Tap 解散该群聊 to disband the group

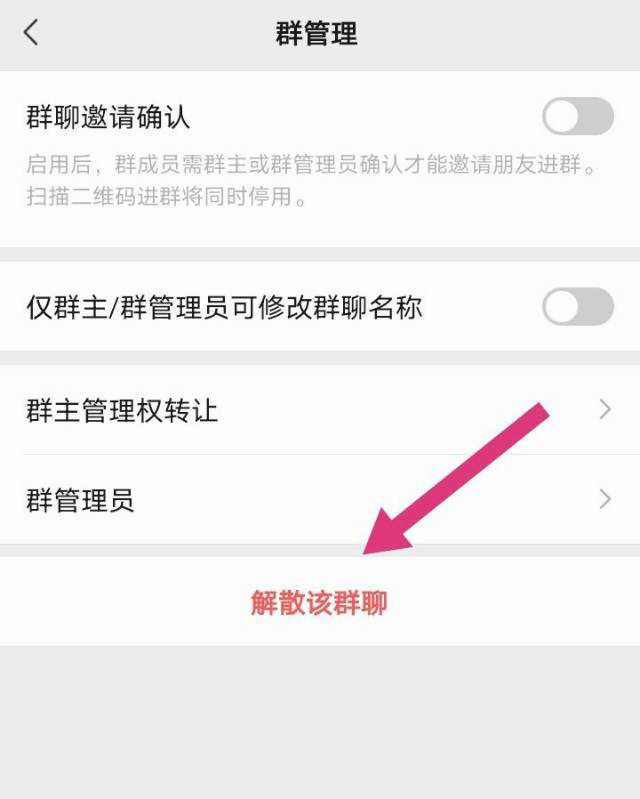point(319,603)
